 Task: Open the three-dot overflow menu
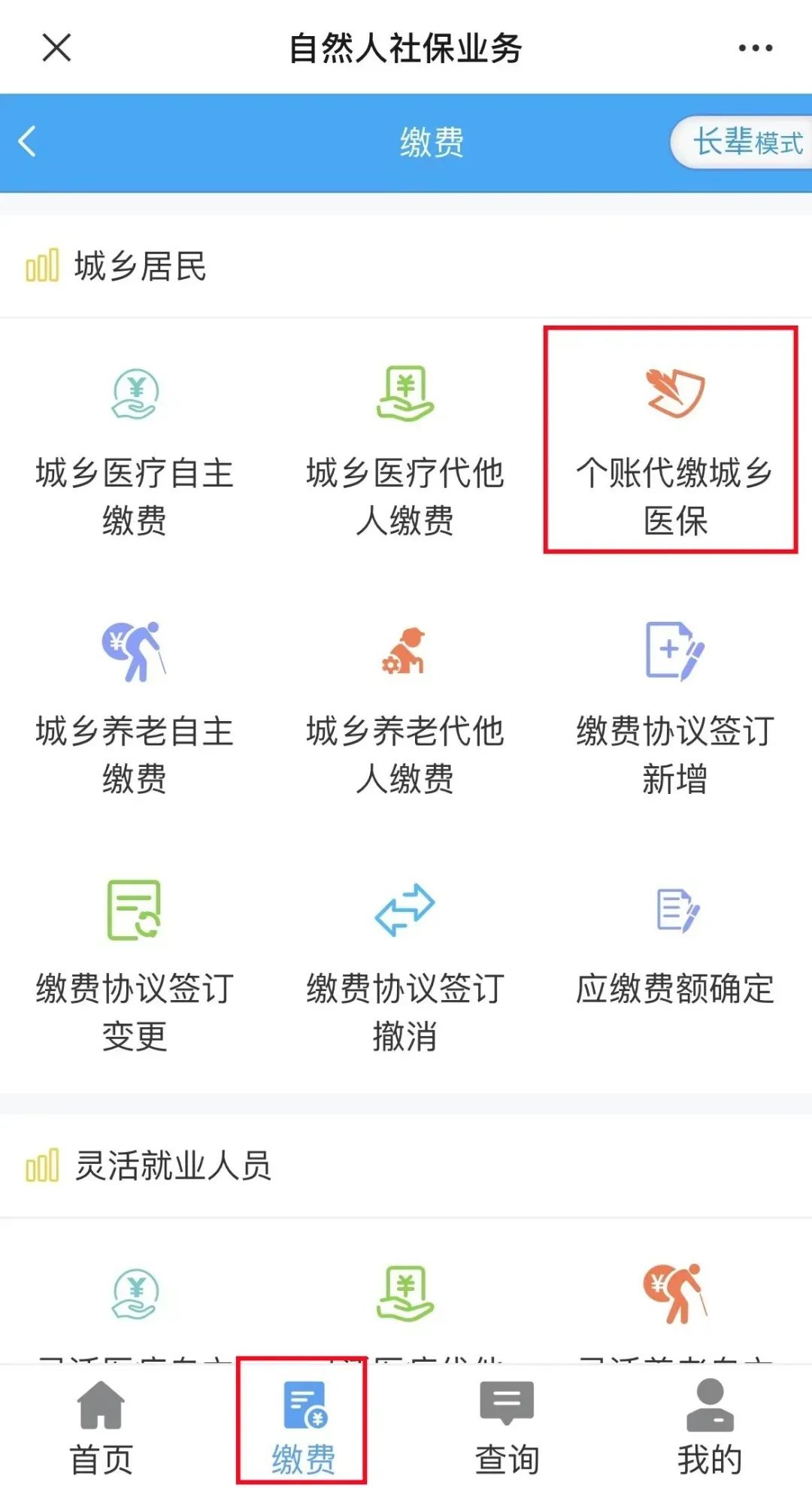click(755, 48)
